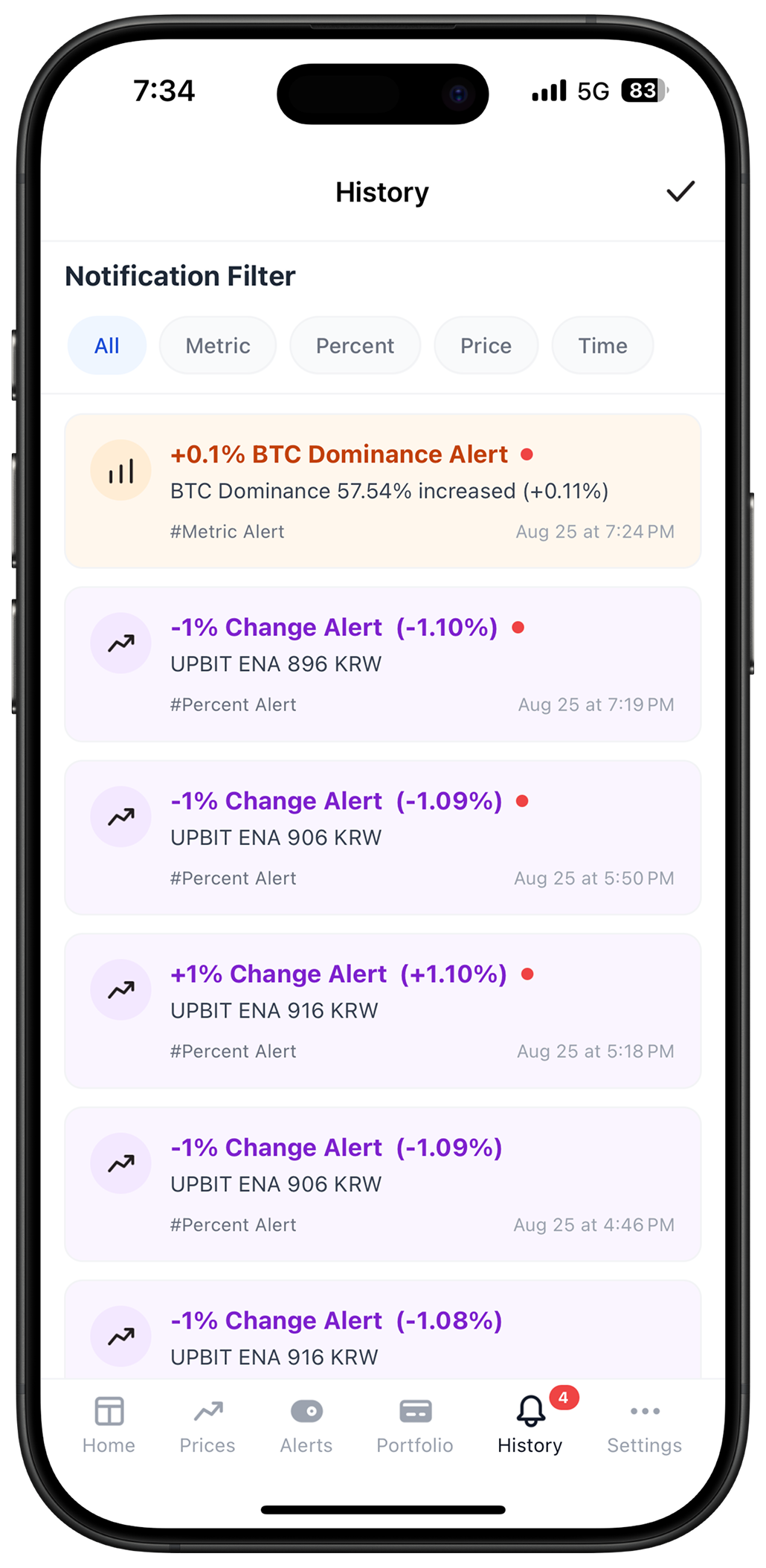
Task: View the 5:50 PM ENA change alert
Action: pyautogui.click(x=382, y=838)
